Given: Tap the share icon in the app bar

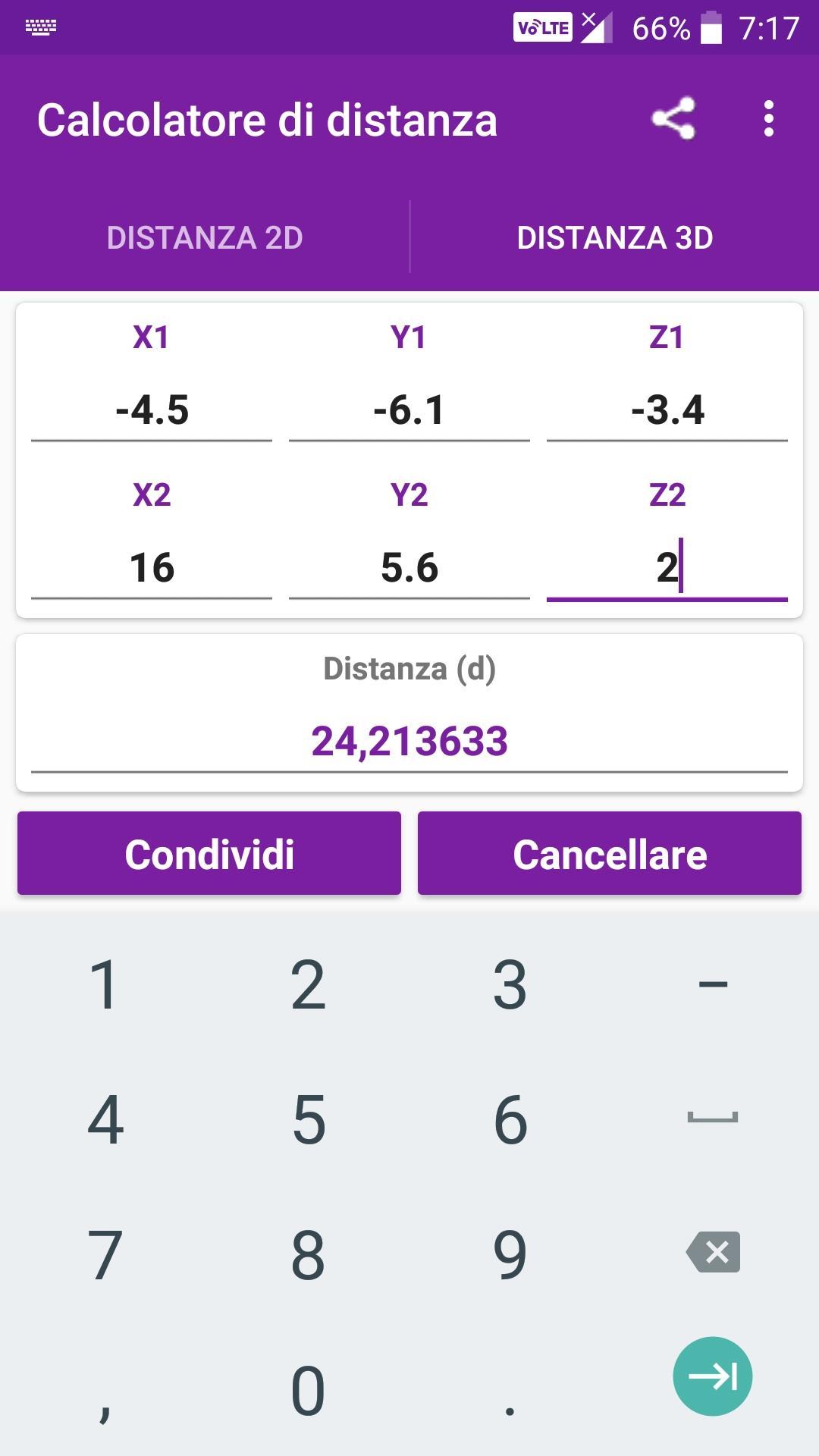Looking at the screenshot, I should tap(673, 119).
